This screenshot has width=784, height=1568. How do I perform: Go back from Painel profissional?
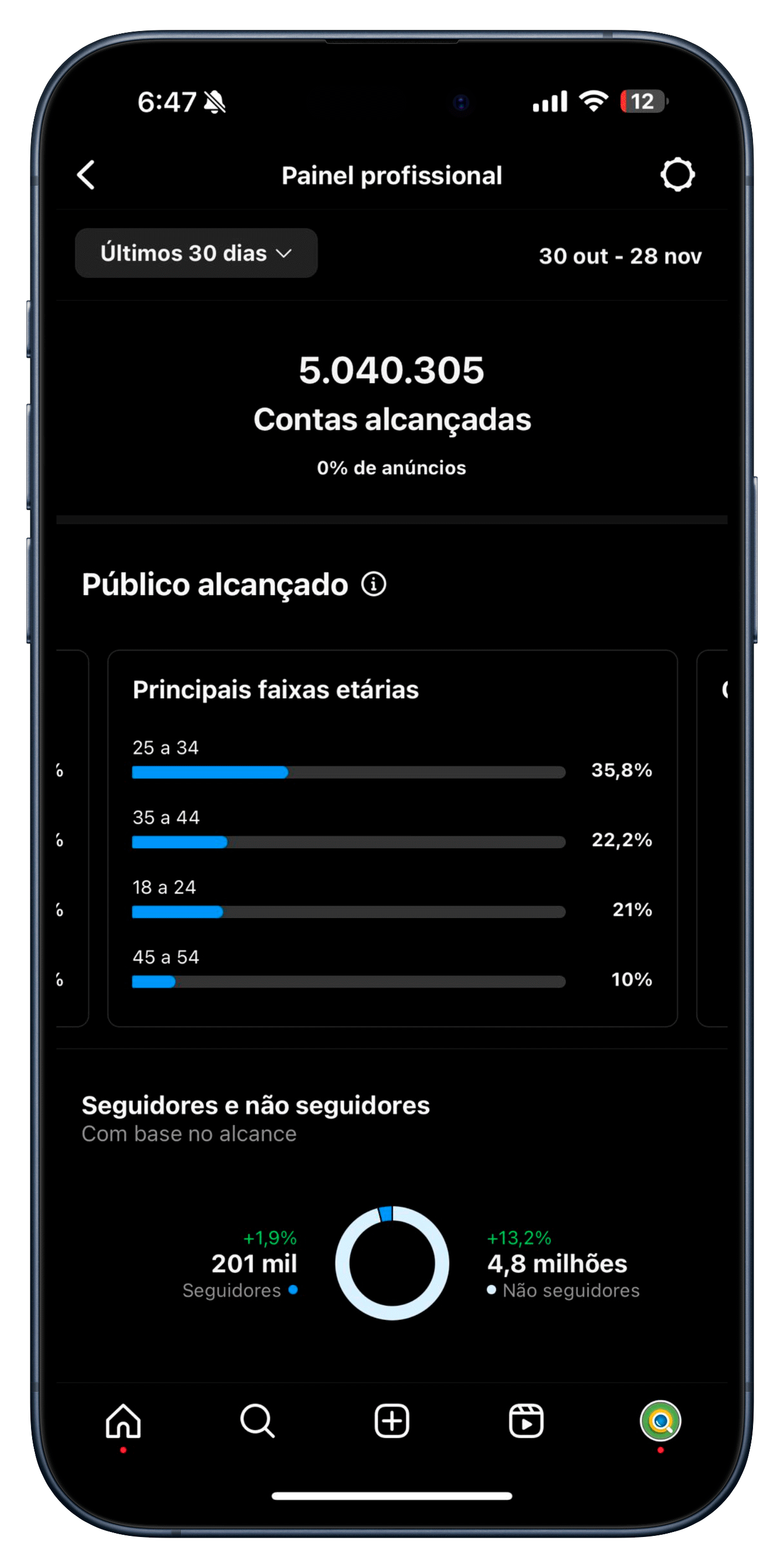click(86, 176)
